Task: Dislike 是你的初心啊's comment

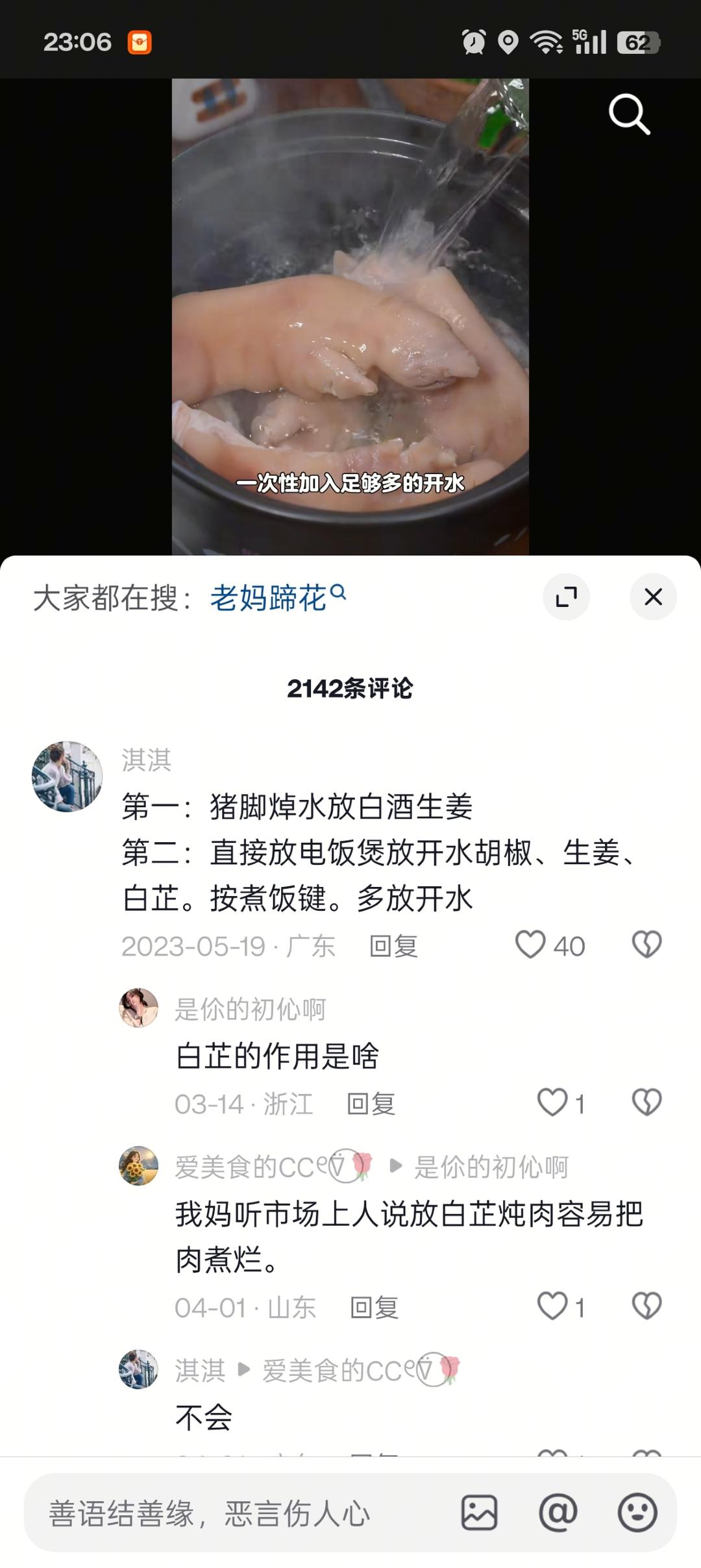Action: point(646,1102)
